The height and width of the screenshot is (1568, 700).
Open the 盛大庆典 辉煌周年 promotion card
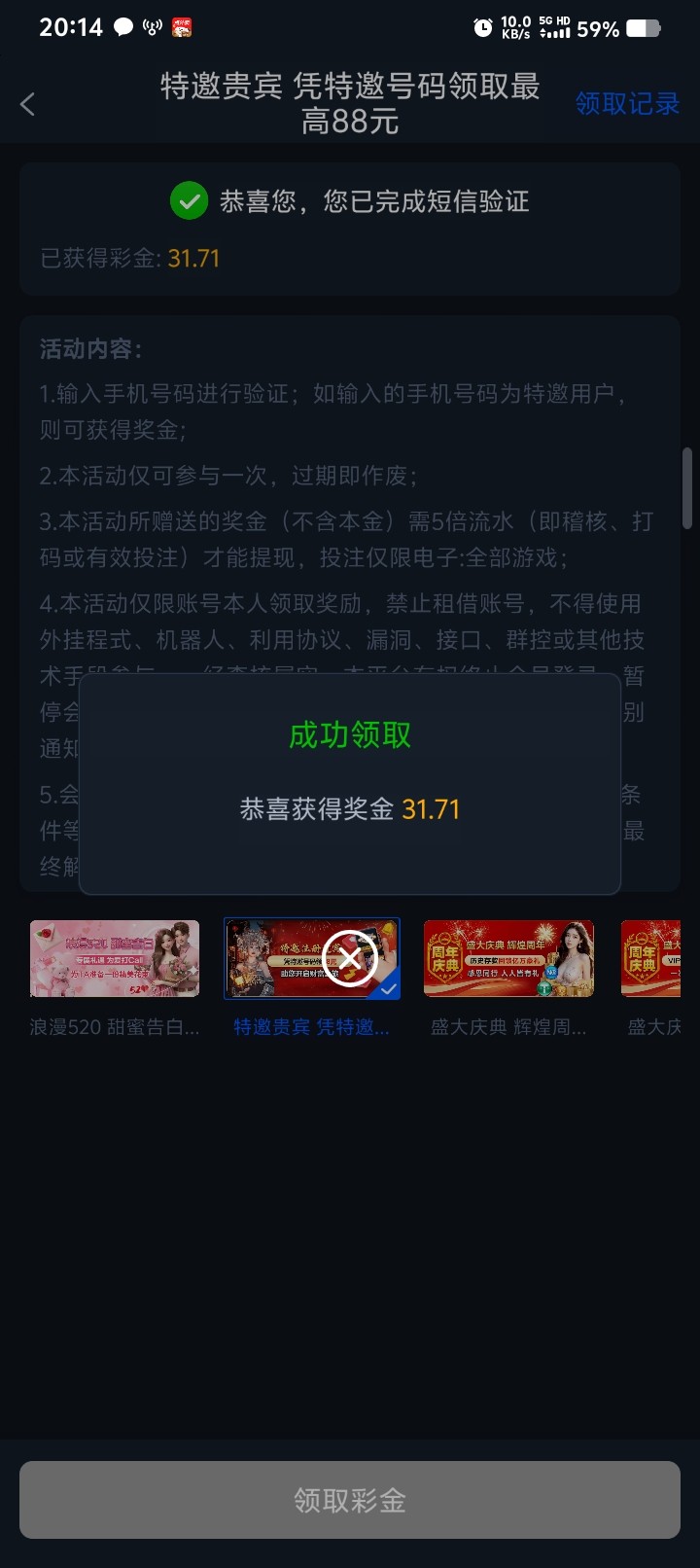[508, 959]
